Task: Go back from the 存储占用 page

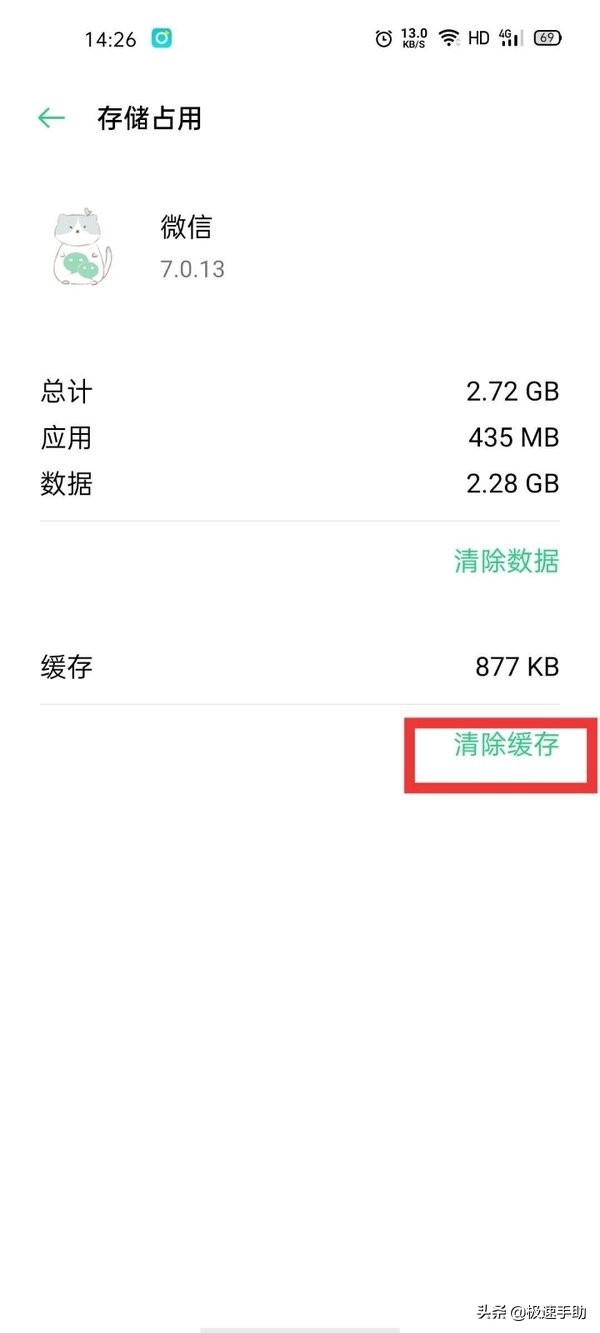Action: 51,118
